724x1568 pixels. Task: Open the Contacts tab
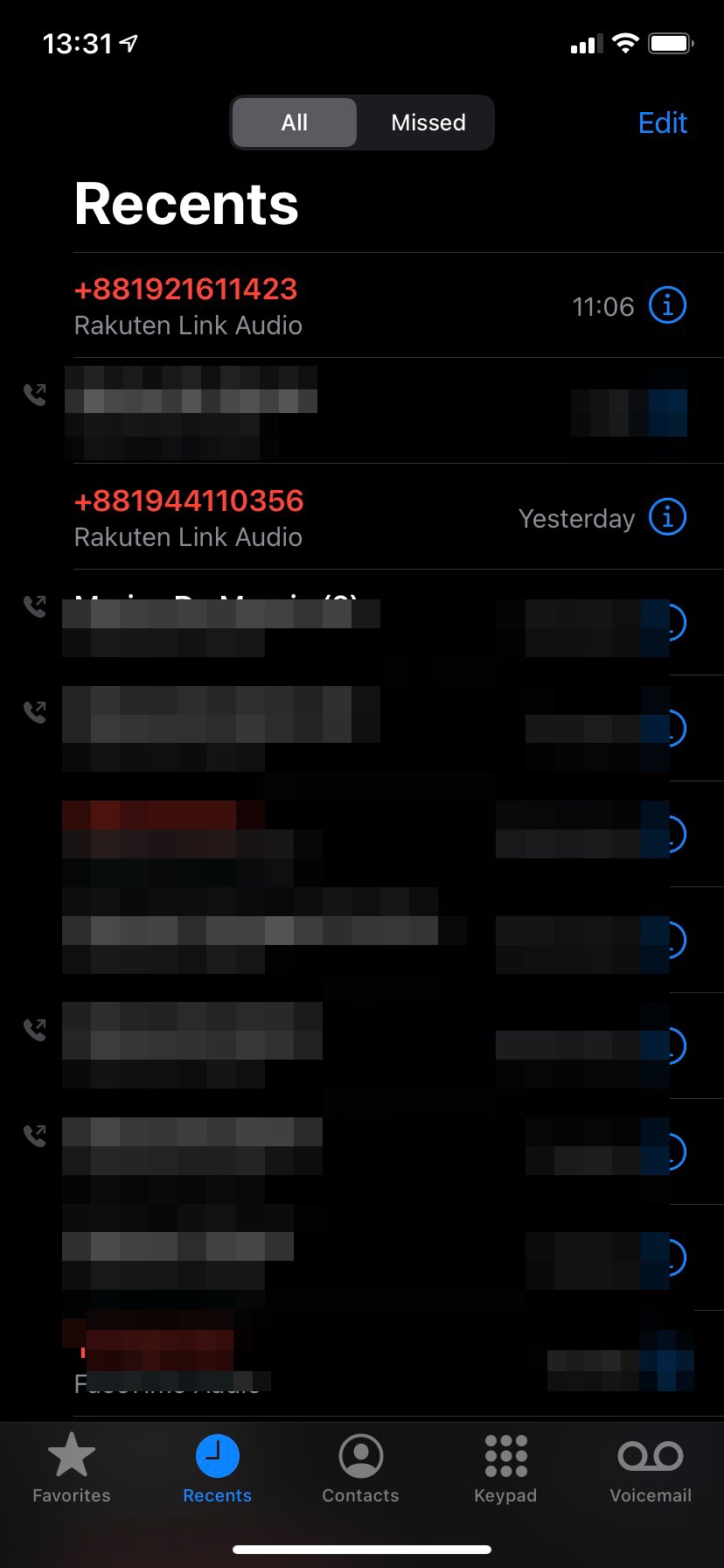(360, 1468)
